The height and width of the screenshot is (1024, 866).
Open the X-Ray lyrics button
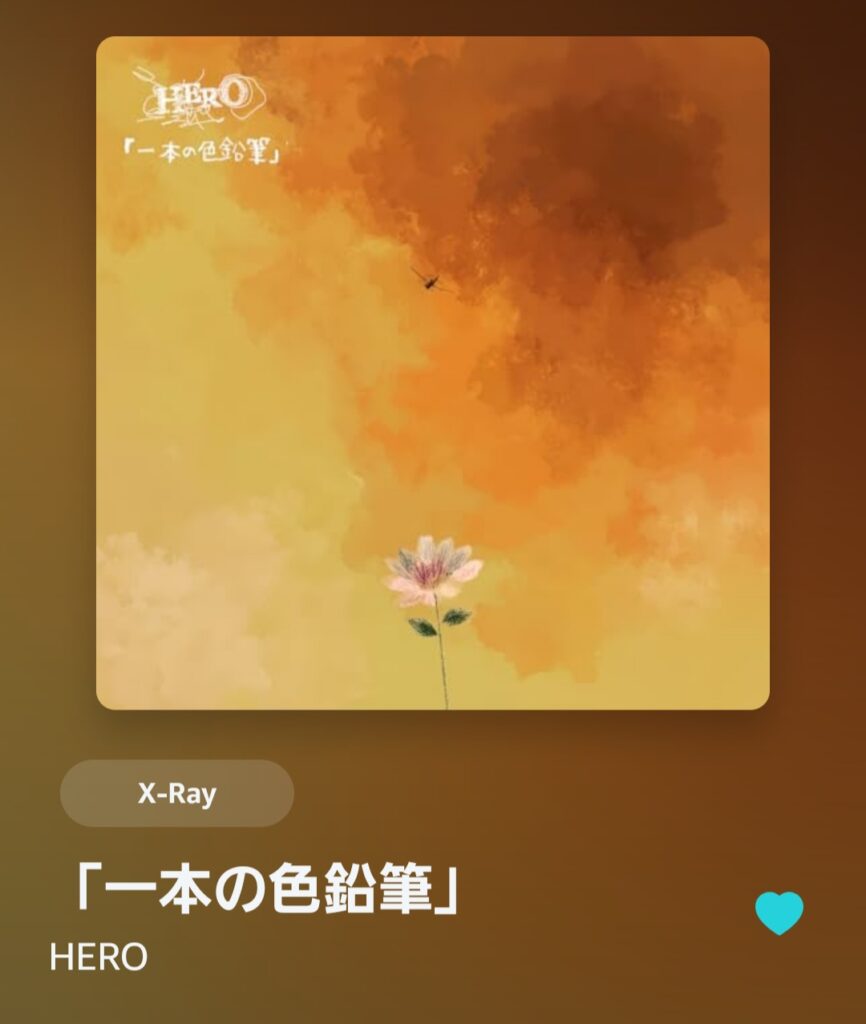[177, 794]
